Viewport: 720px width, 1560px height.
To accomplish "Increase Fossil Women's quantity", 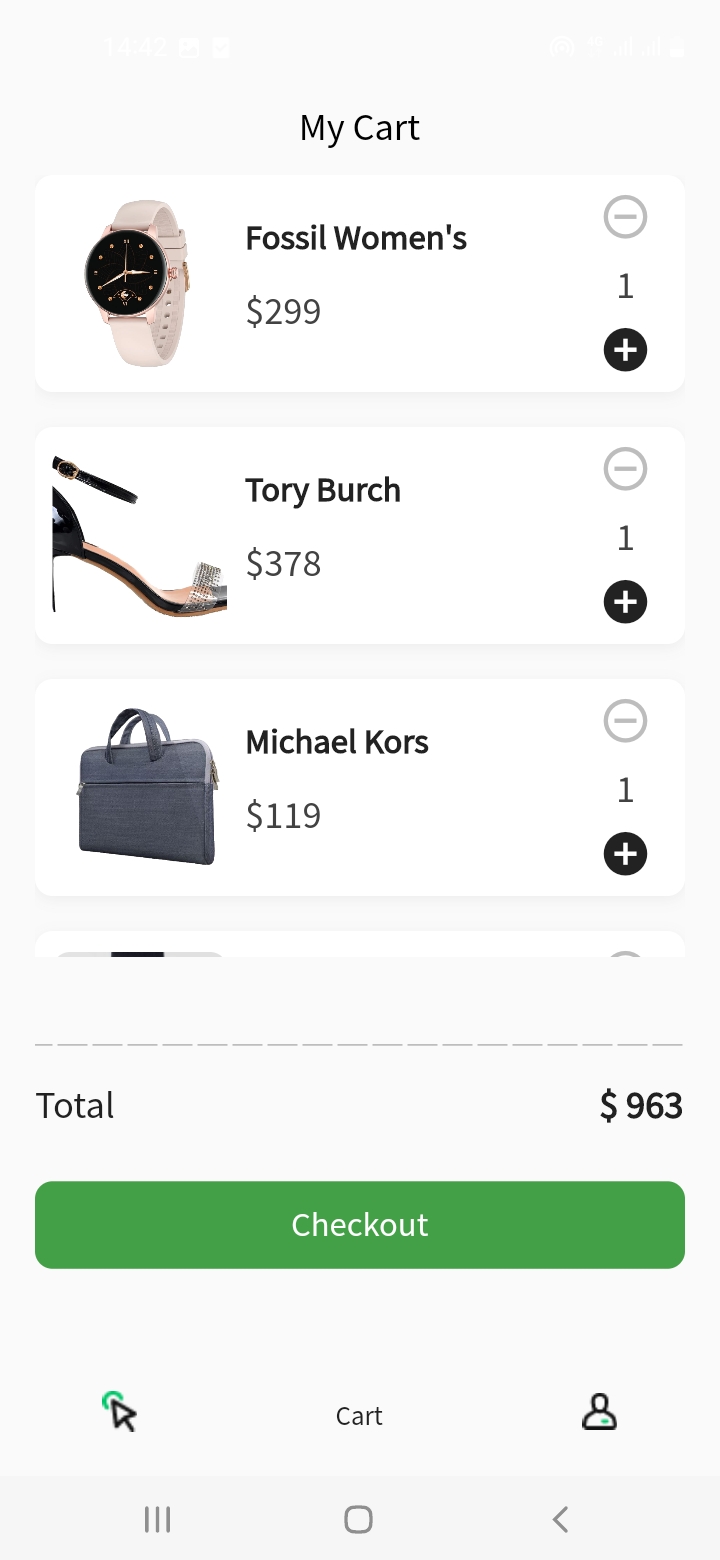I will tap(625, 350).
